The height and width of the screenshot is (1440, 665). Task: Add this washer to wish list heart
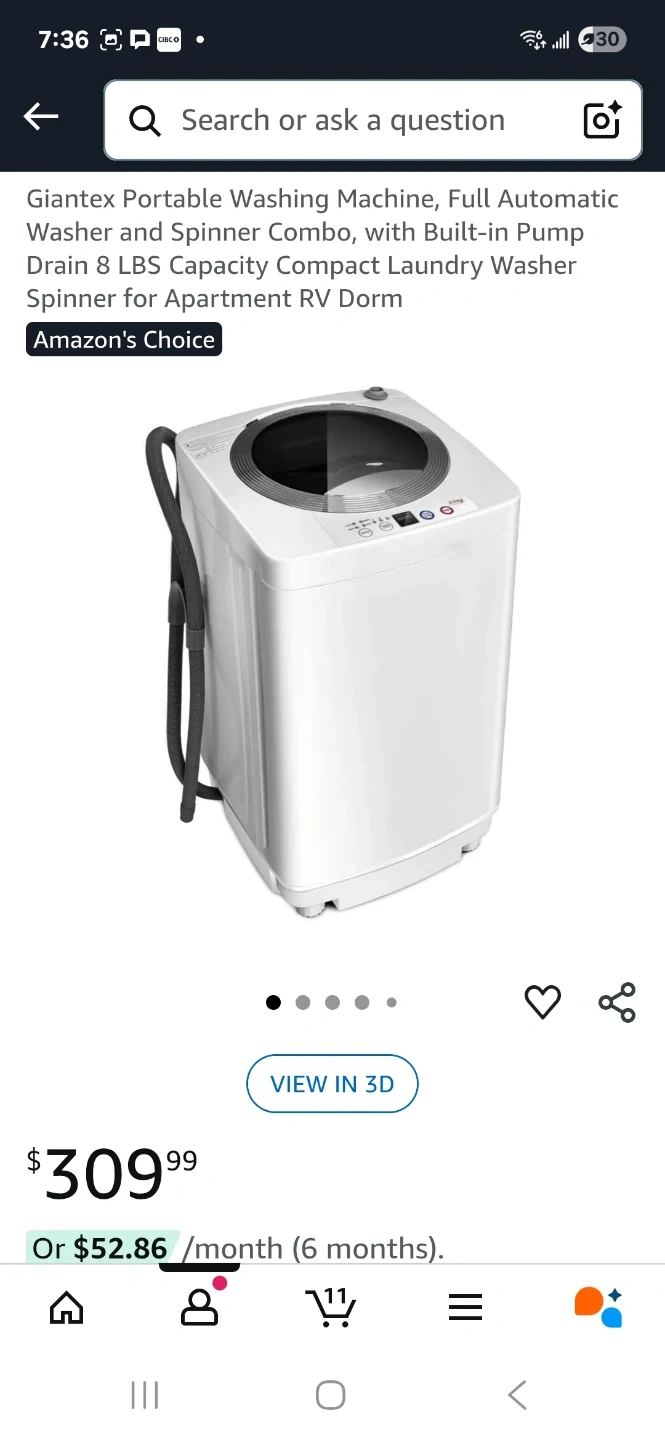click(x=543, y=1002)
